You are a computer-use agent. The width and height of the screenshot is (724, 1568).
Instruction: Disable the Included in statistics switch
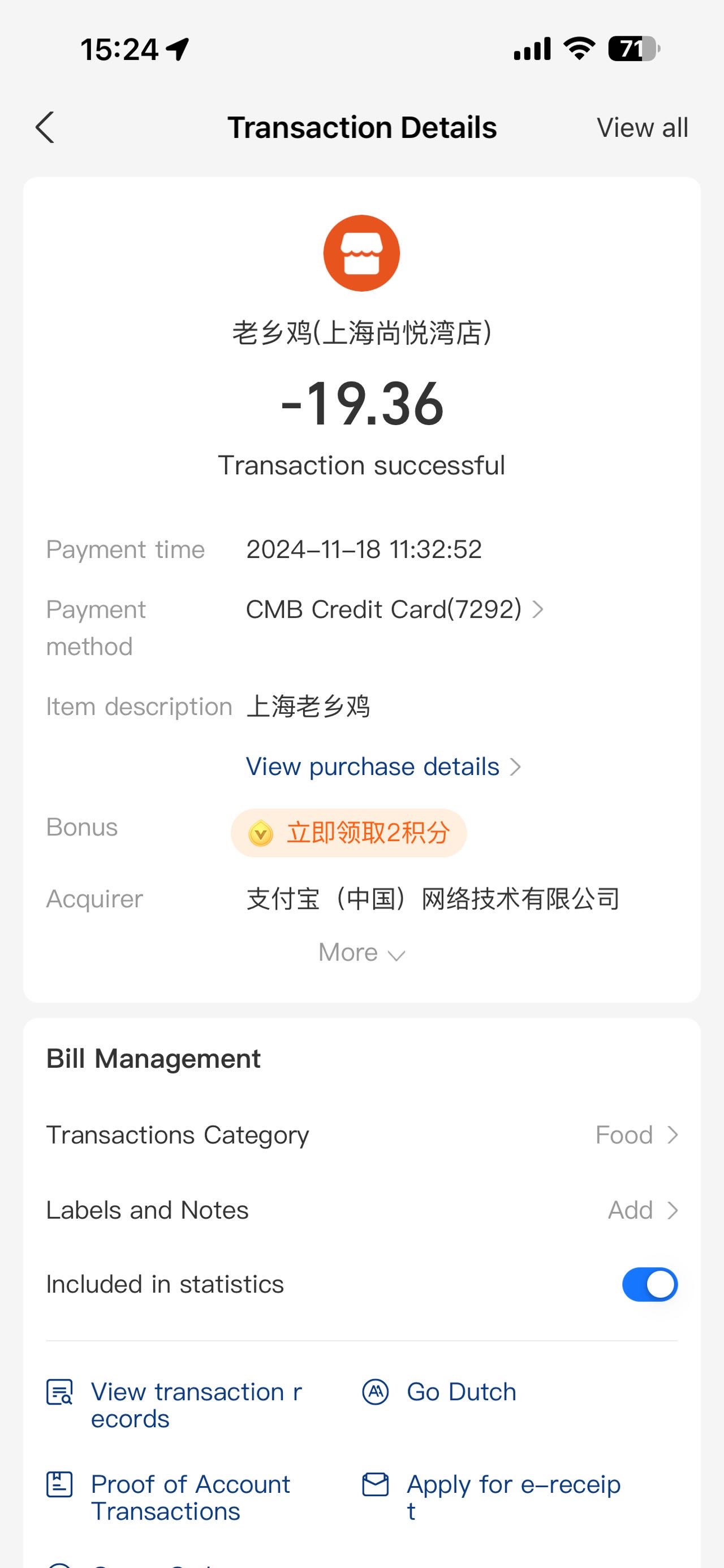(x=650, y=1284)
